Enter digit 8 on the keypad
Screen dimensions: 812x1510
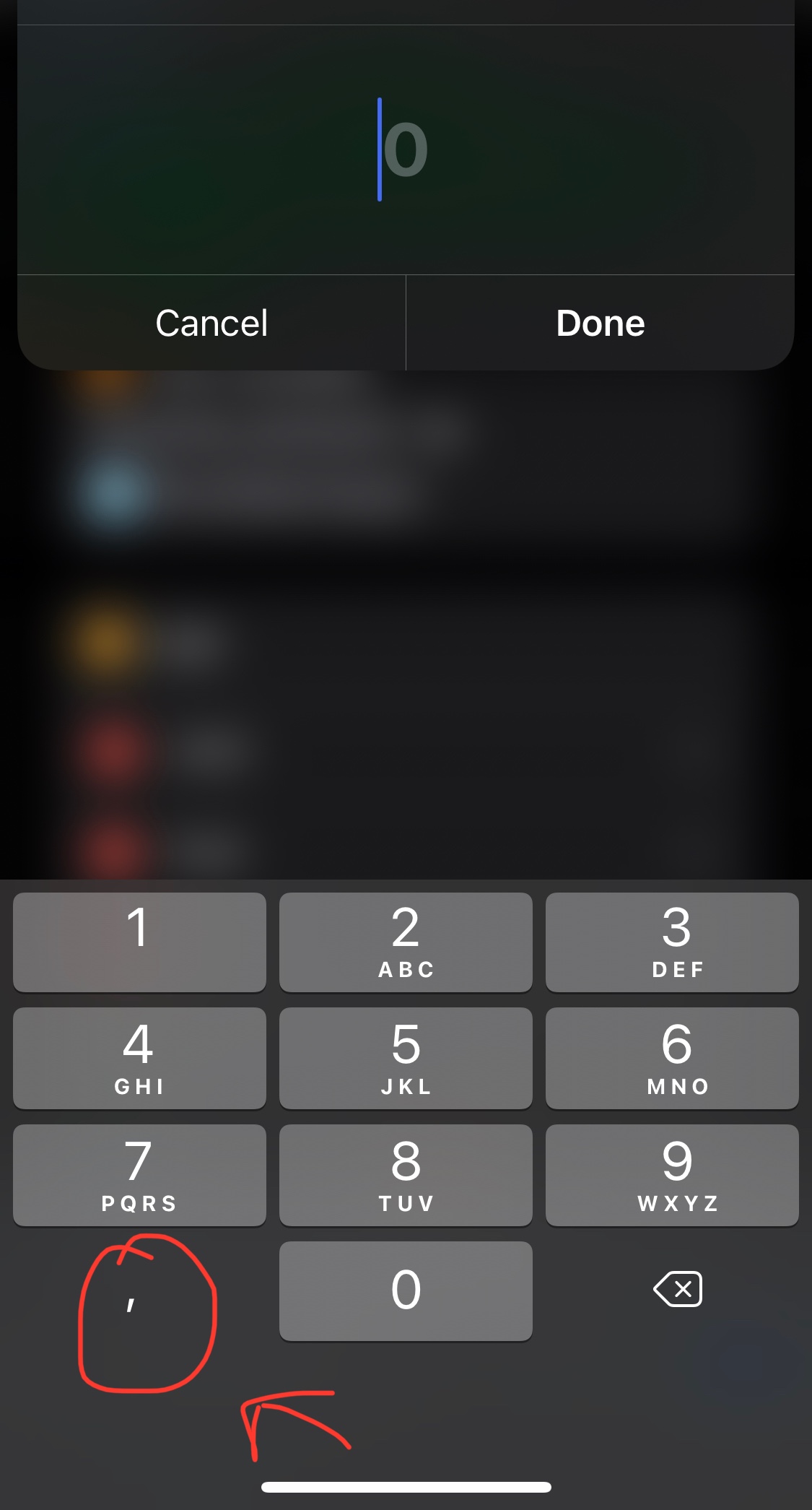coord(406,1175)
